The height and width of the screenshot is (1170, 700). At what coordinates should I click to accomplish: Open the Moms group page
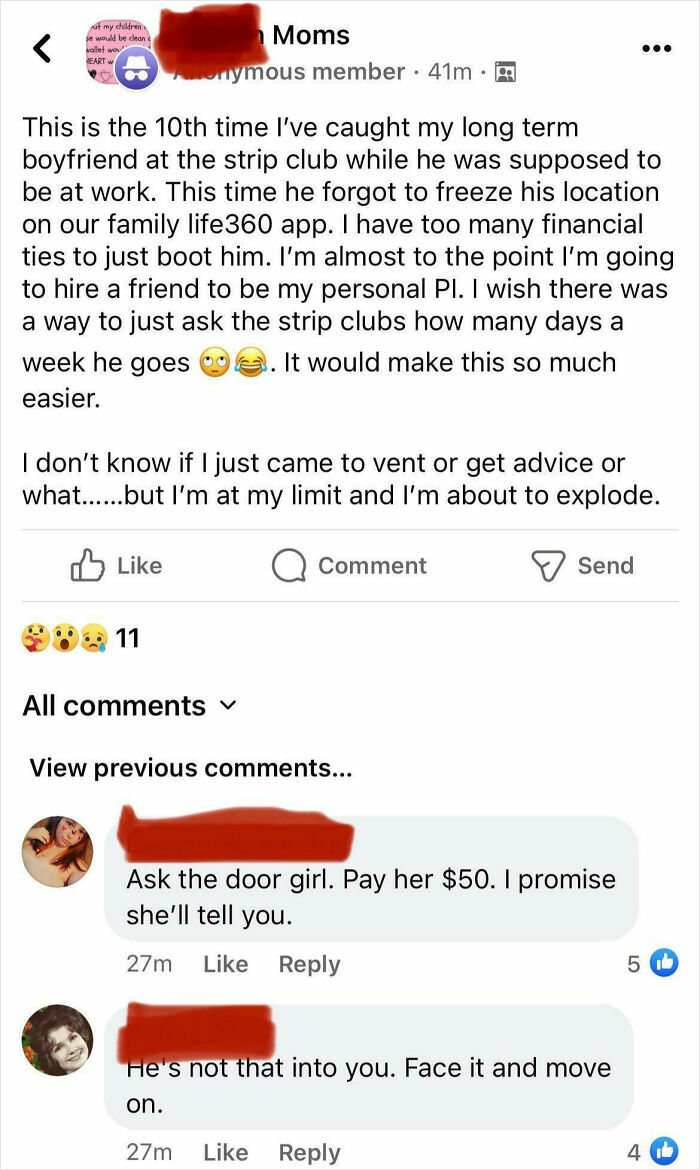click(310, 35)
